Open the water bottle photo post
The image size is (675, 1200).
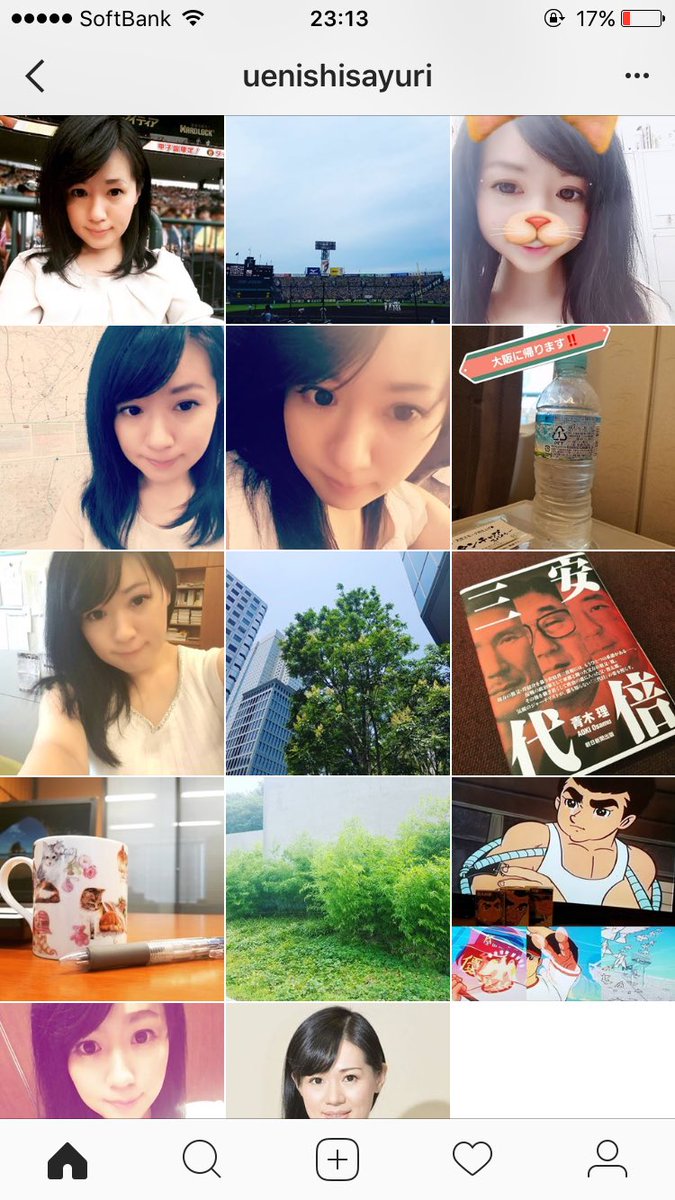563,437
